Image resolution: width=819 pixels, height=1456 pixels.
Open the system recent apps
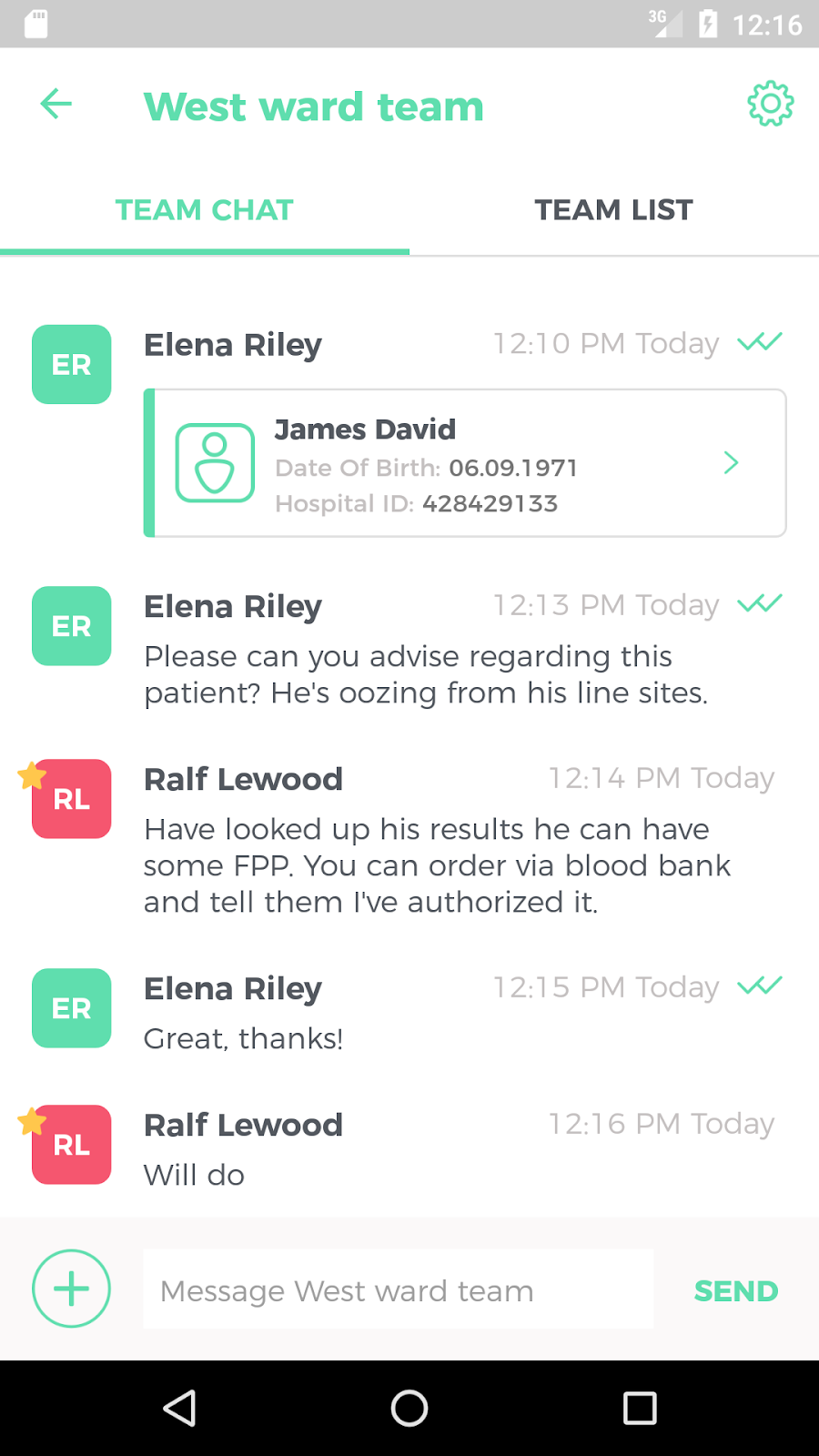point(640,1408)
